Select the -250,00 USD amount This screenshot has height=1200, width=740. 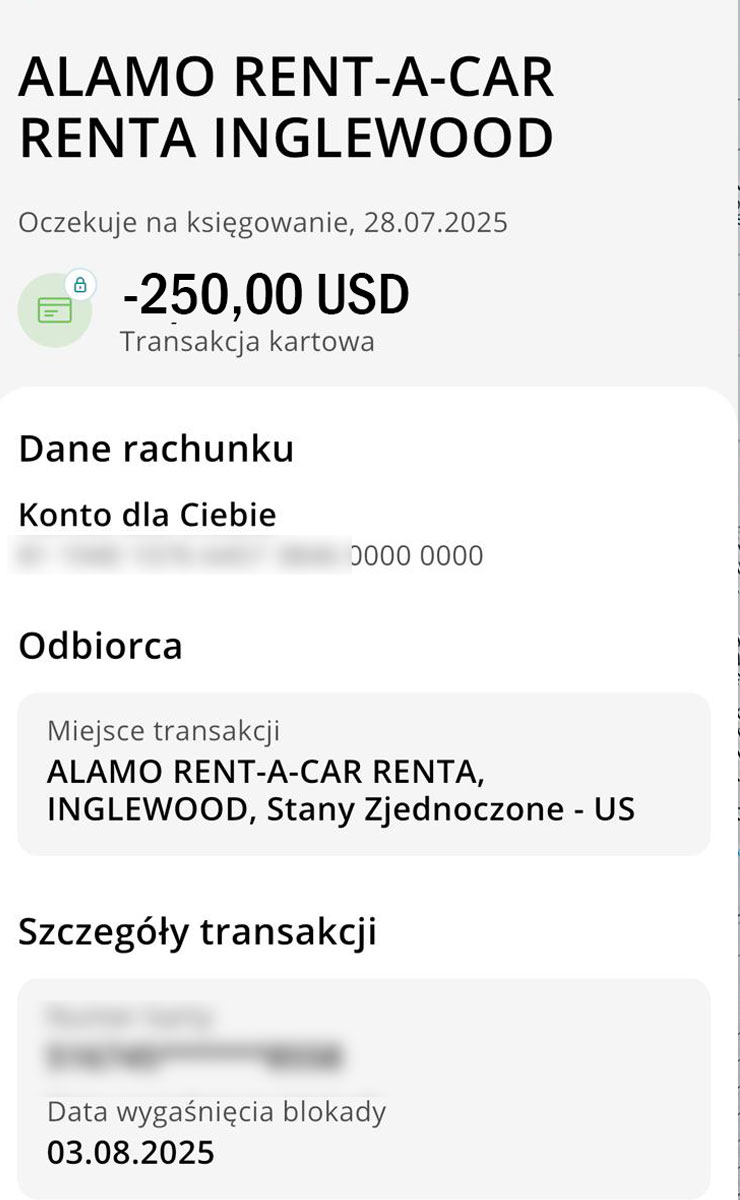point(265,294)
